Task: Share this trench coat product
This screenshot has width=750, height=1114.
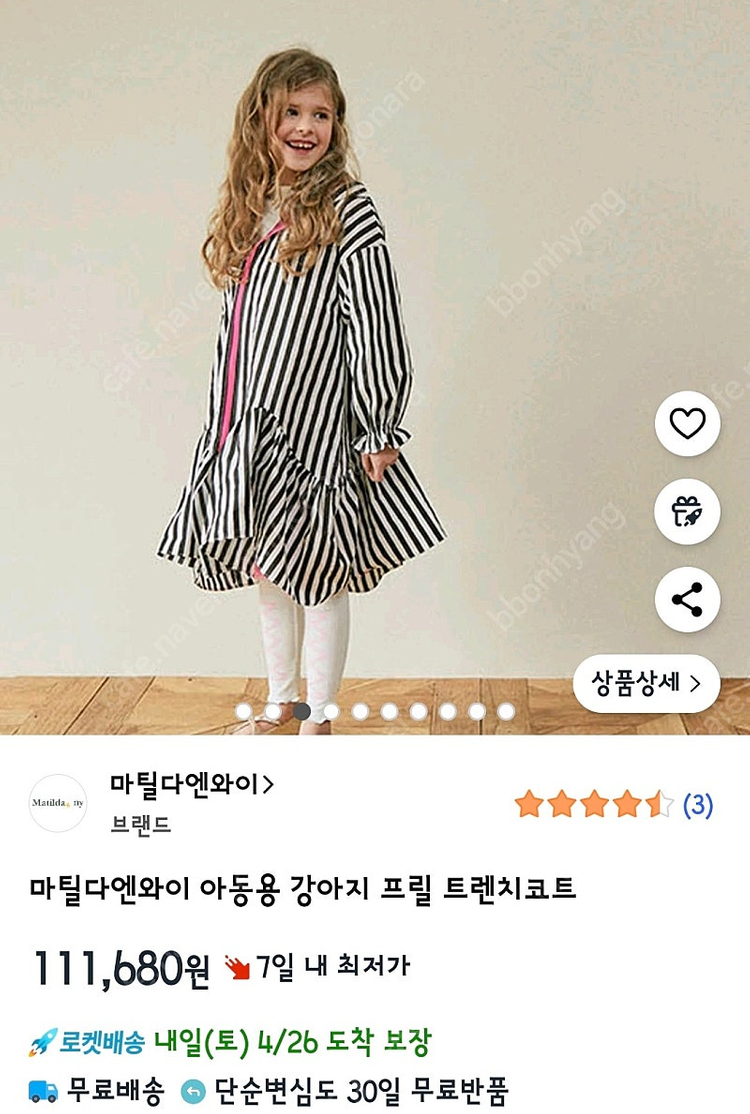Action: tap(687, 600)
